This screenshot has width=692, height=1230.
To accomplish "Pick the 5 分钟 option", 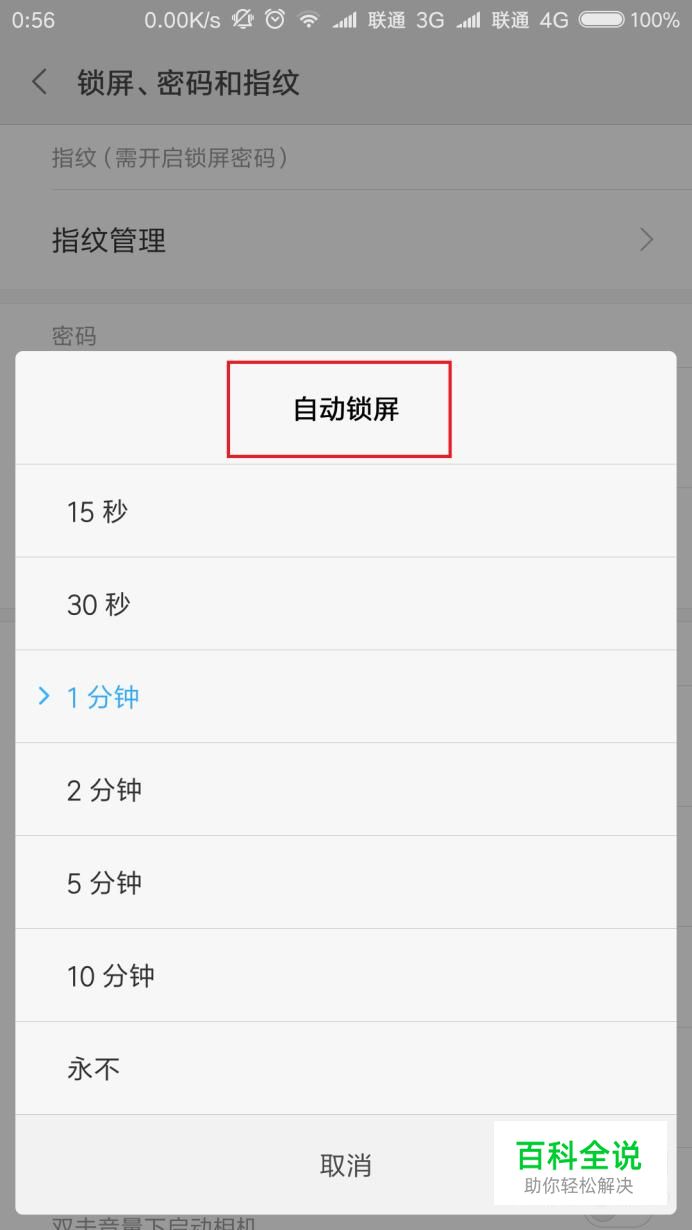I will (346, 883).
